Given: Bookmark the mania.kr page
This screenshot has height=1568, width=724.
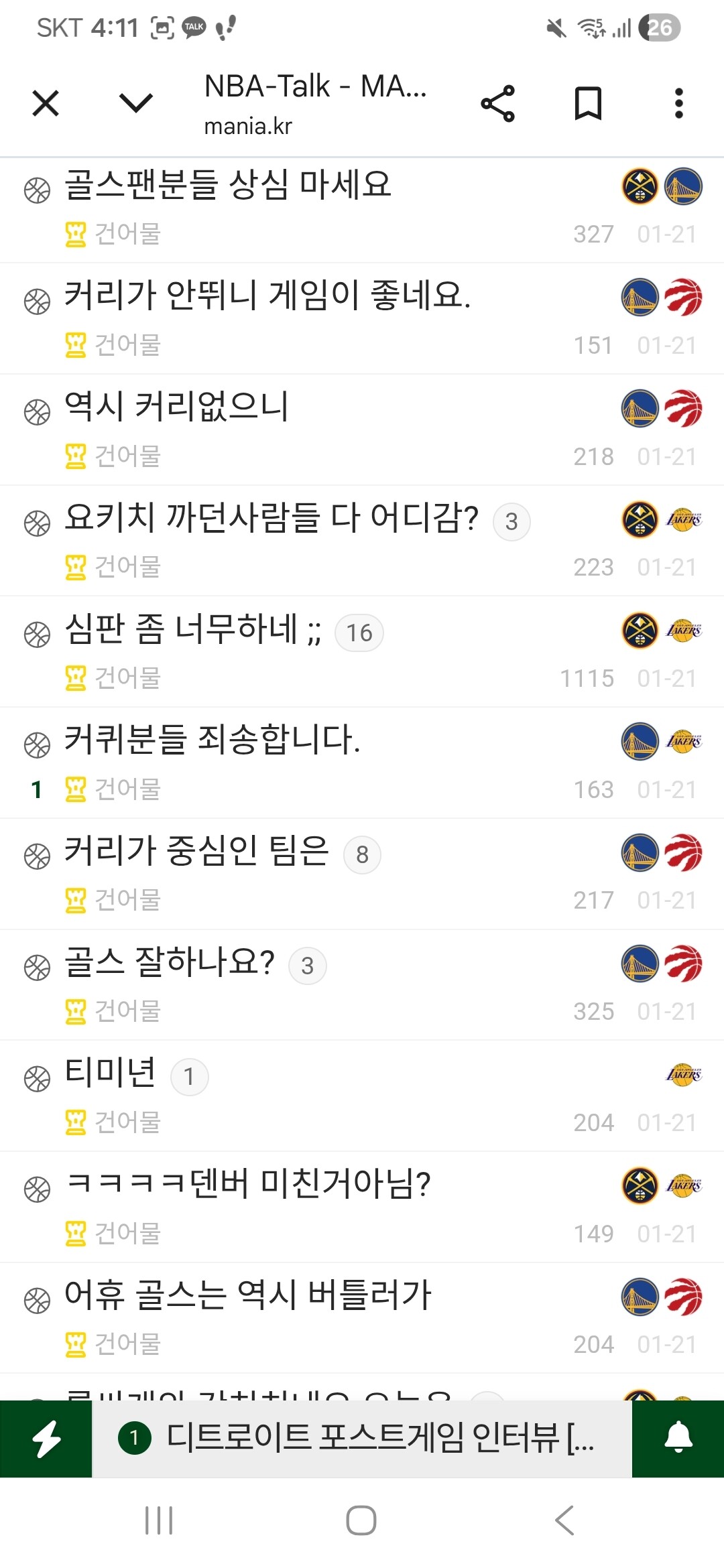Looking at the screenshot, I should click(x=588, y=104).
